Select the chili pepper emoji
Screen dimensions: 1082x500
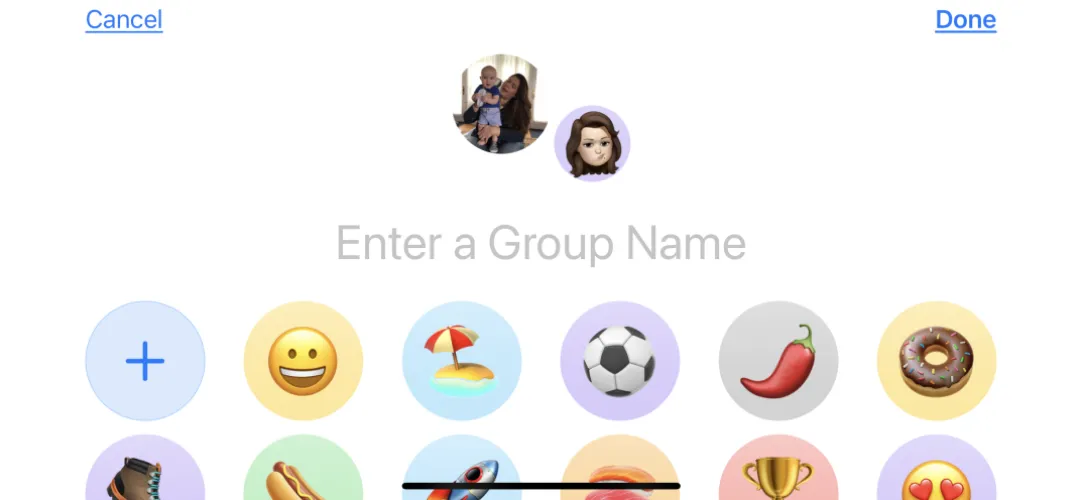(x=778, y=361)
